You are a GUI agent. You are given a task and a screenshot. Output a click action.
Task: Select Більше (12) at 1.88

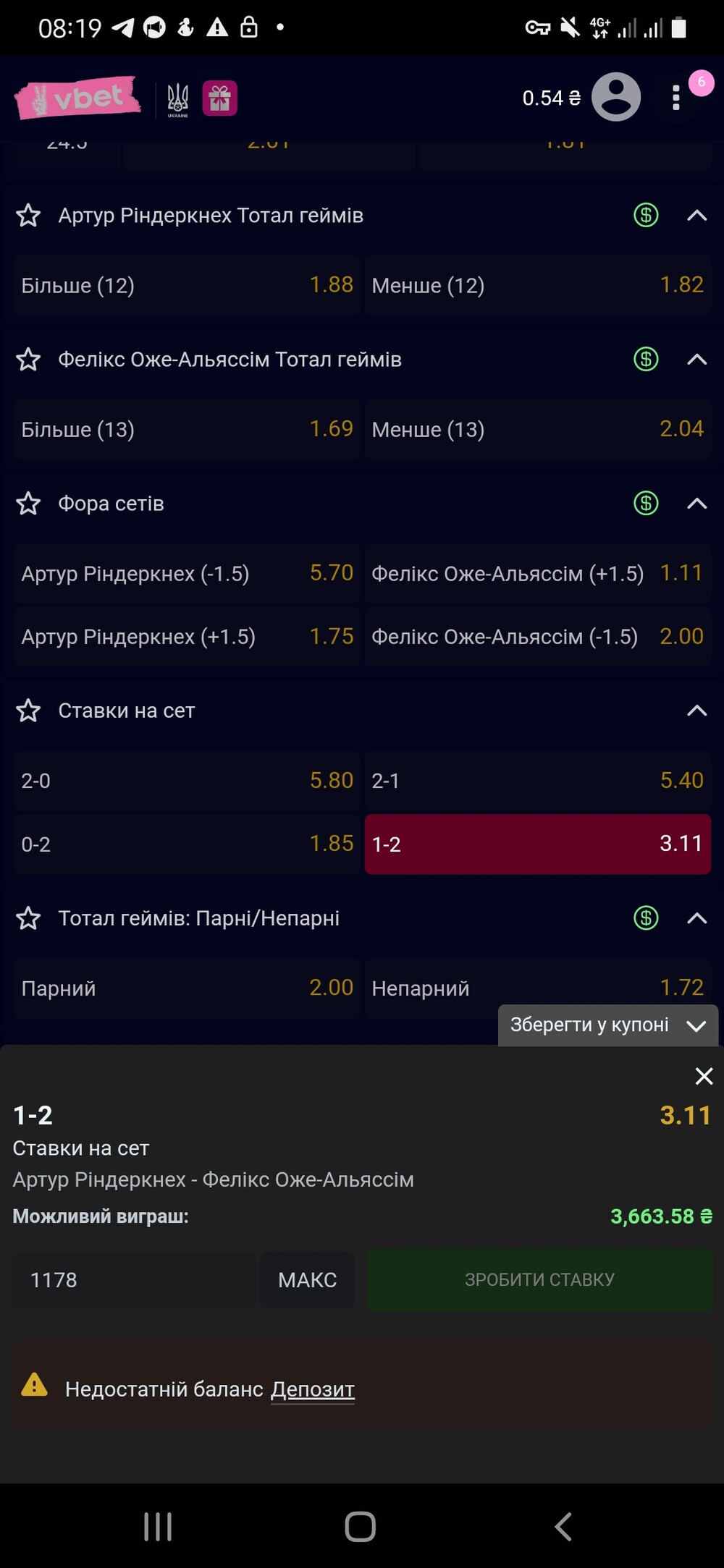(187, 285)
